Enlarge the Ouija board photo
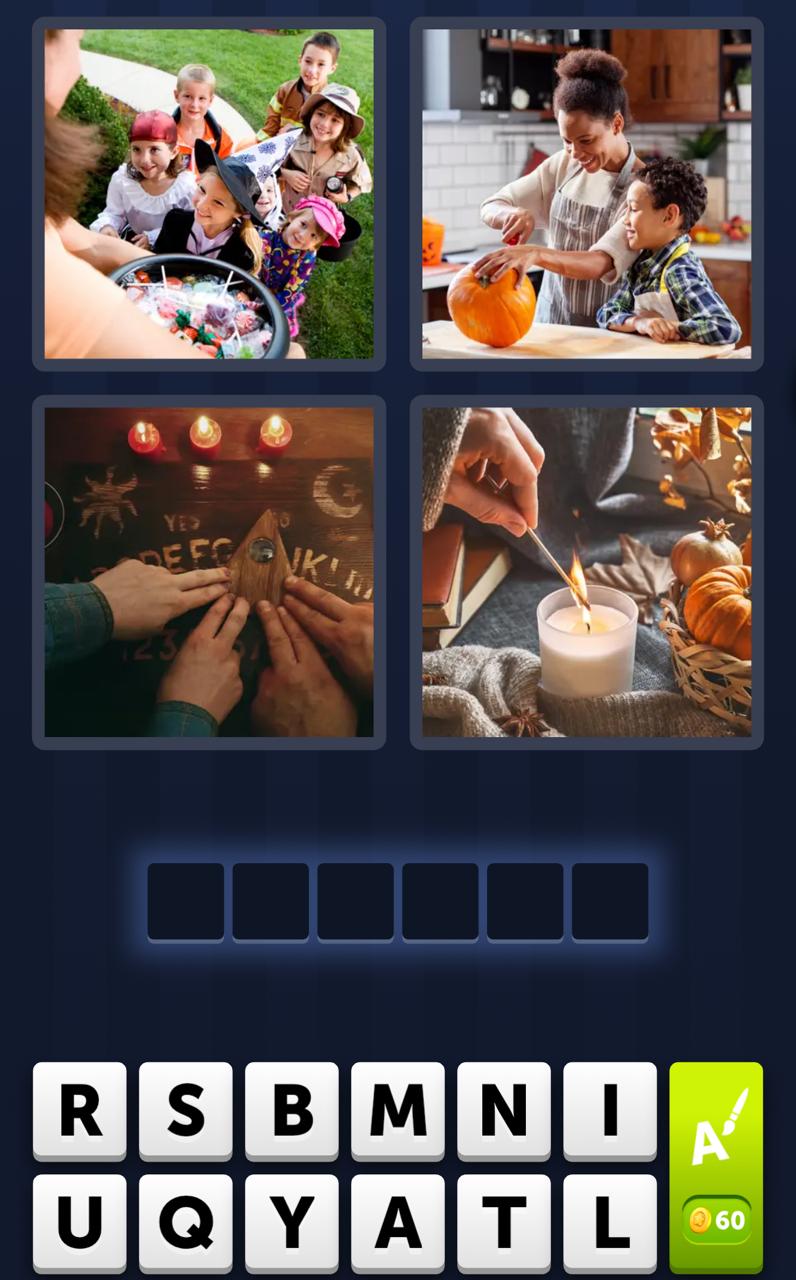 tap(209, 572)
